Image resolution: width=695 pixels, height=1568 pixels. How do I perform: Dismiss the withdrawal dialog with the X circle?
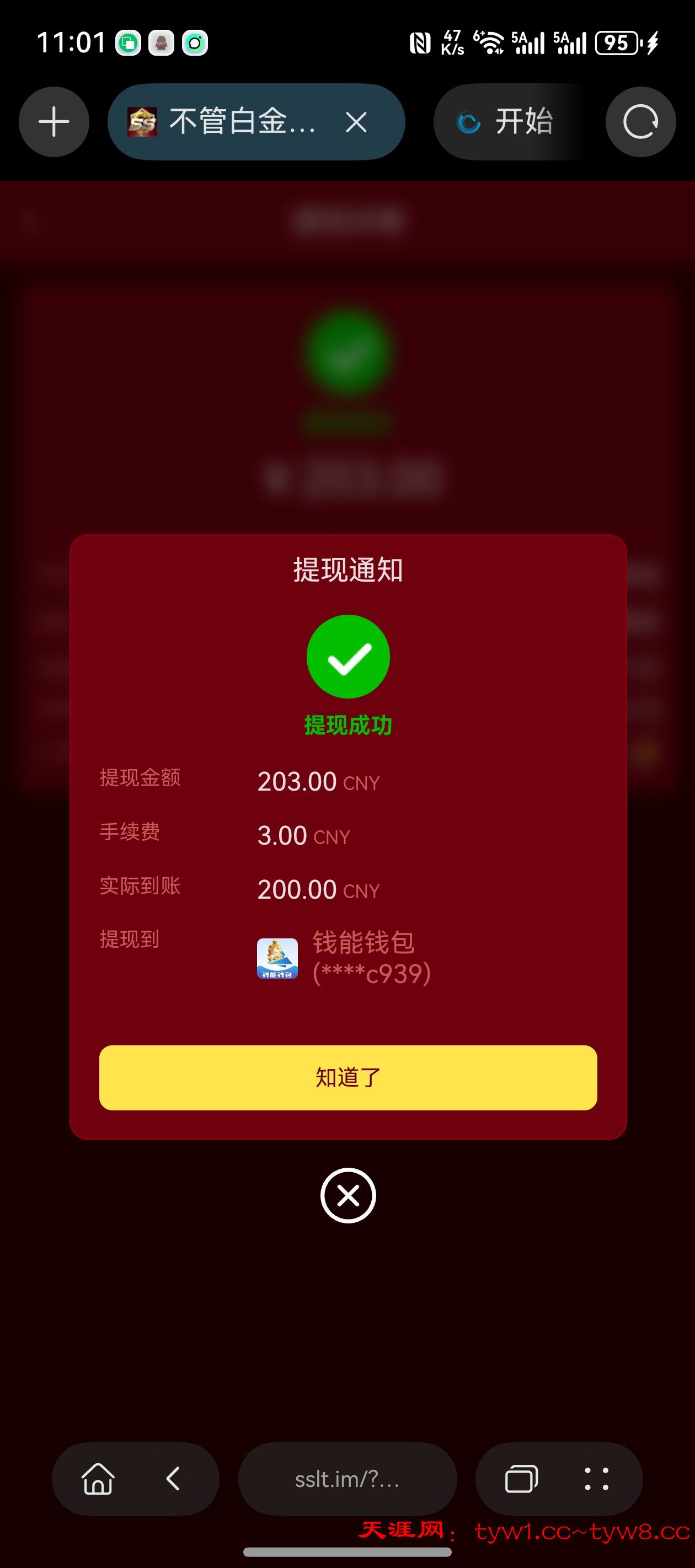point(348,1195)
